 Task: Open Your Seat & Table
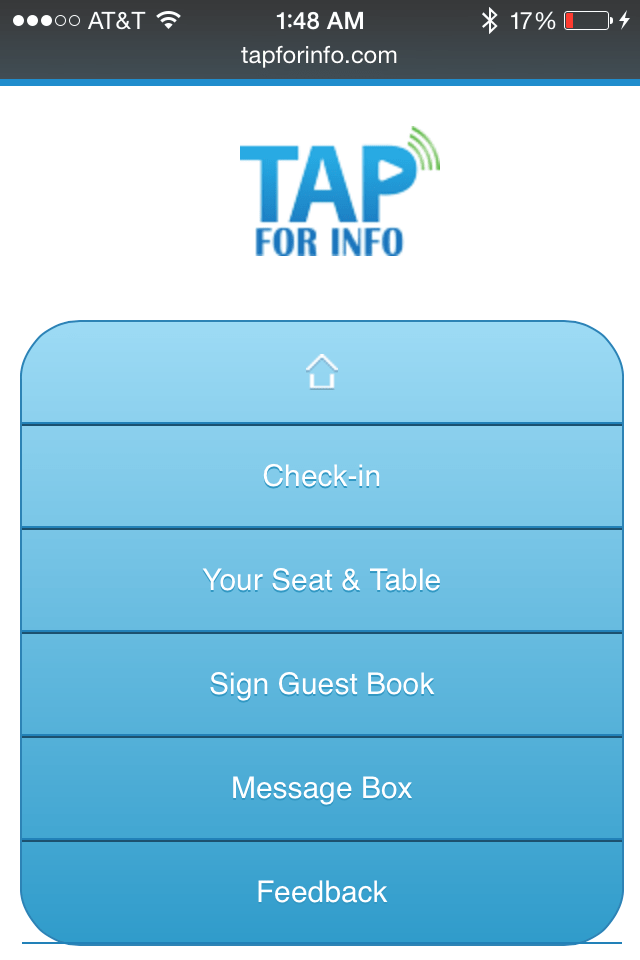point(321,580)
